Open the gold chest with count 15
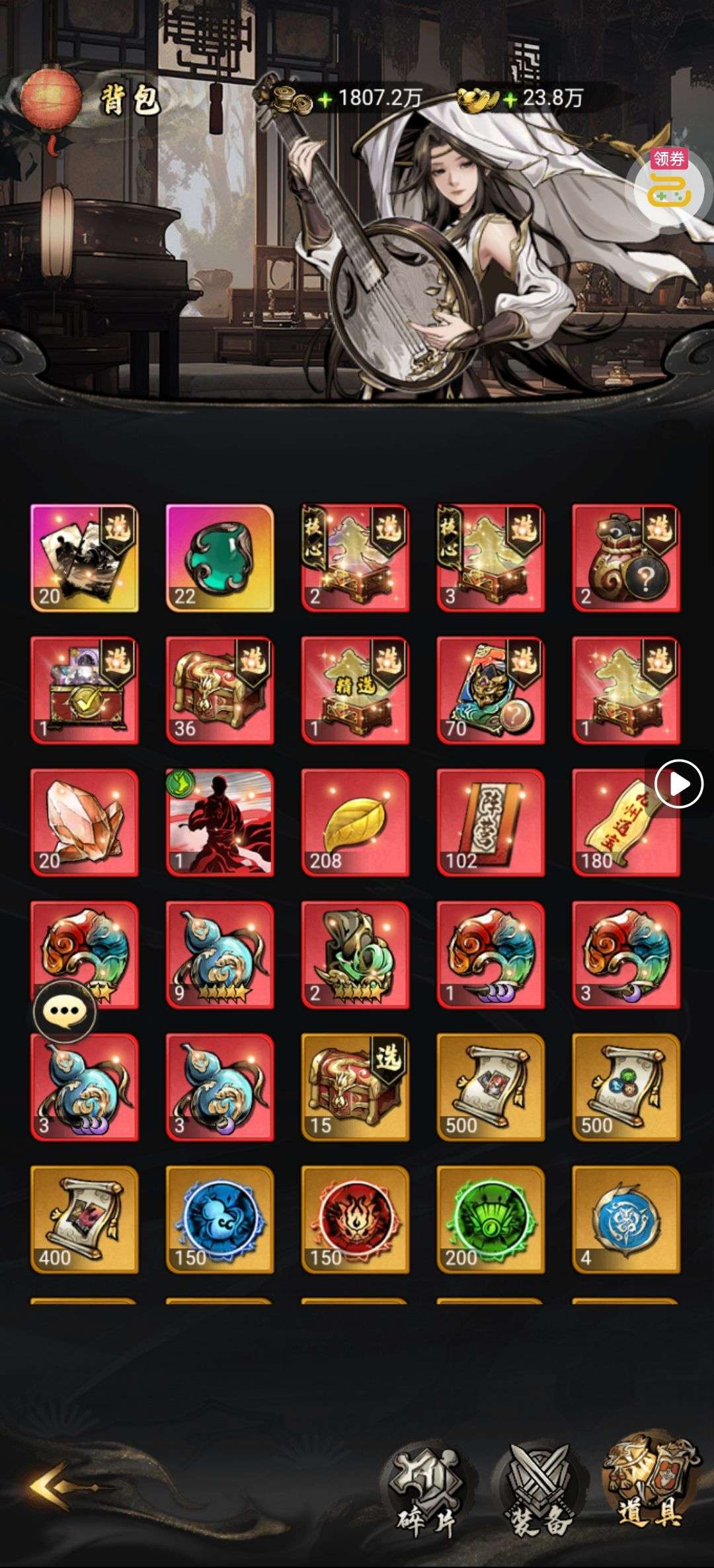This screenshot has width=714, height=1568. click(x=355, y=1087)
